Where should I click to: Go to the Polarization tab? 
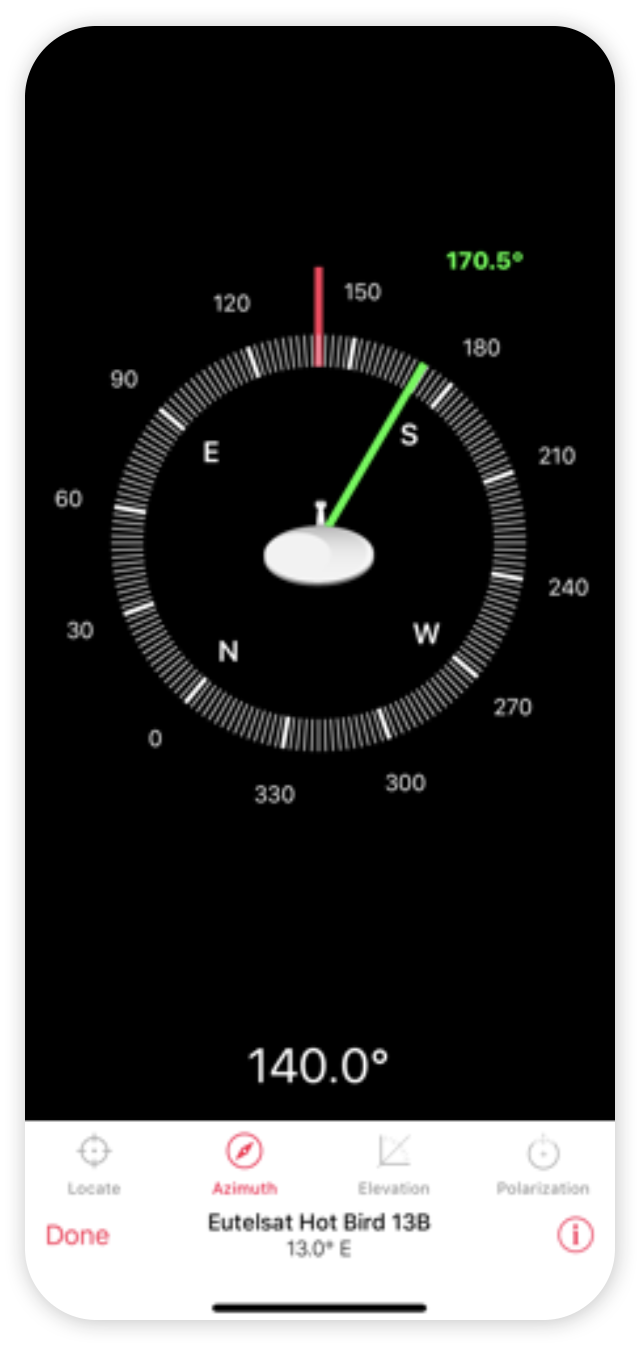click(x=542, y=1165)
